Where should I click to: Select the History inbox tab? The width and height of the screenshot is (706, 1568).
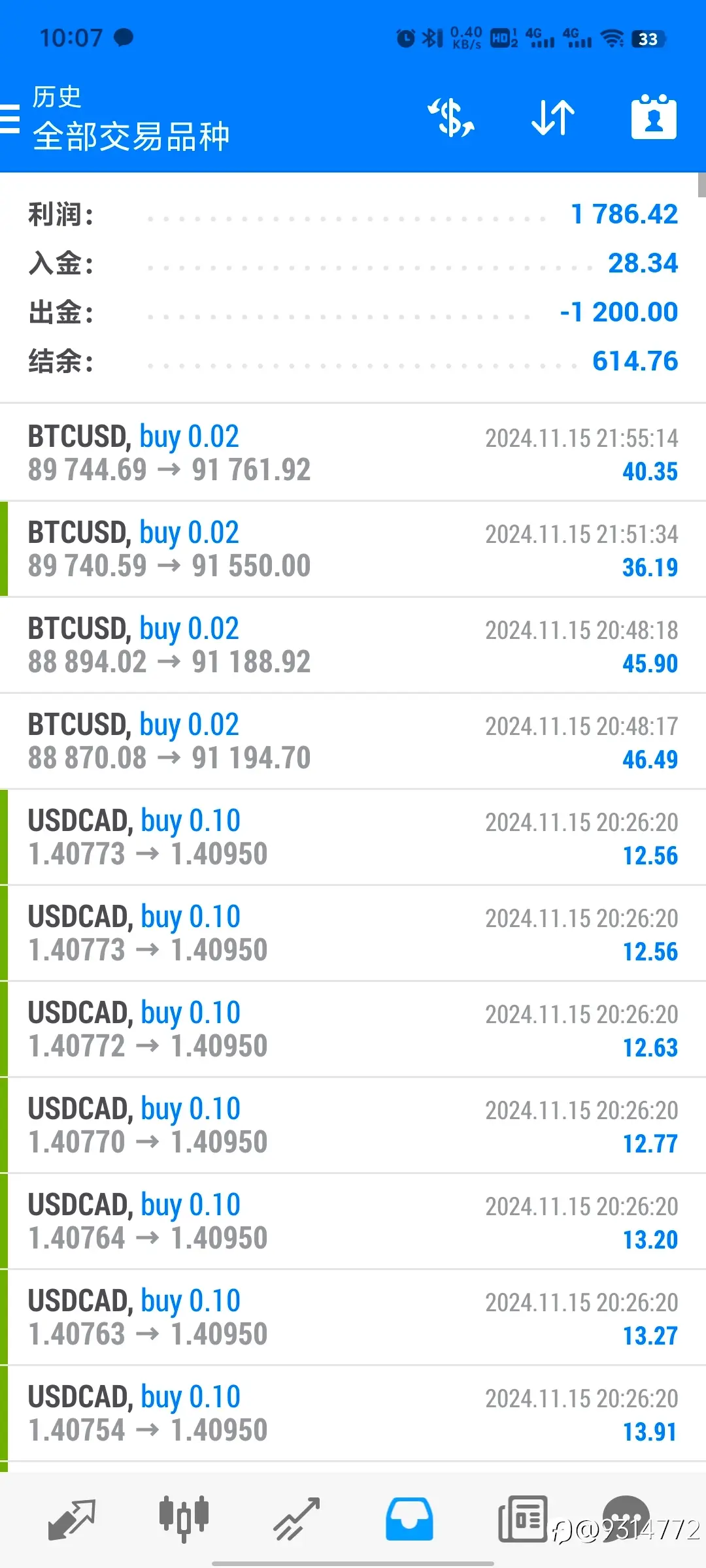click(409, 1520)
